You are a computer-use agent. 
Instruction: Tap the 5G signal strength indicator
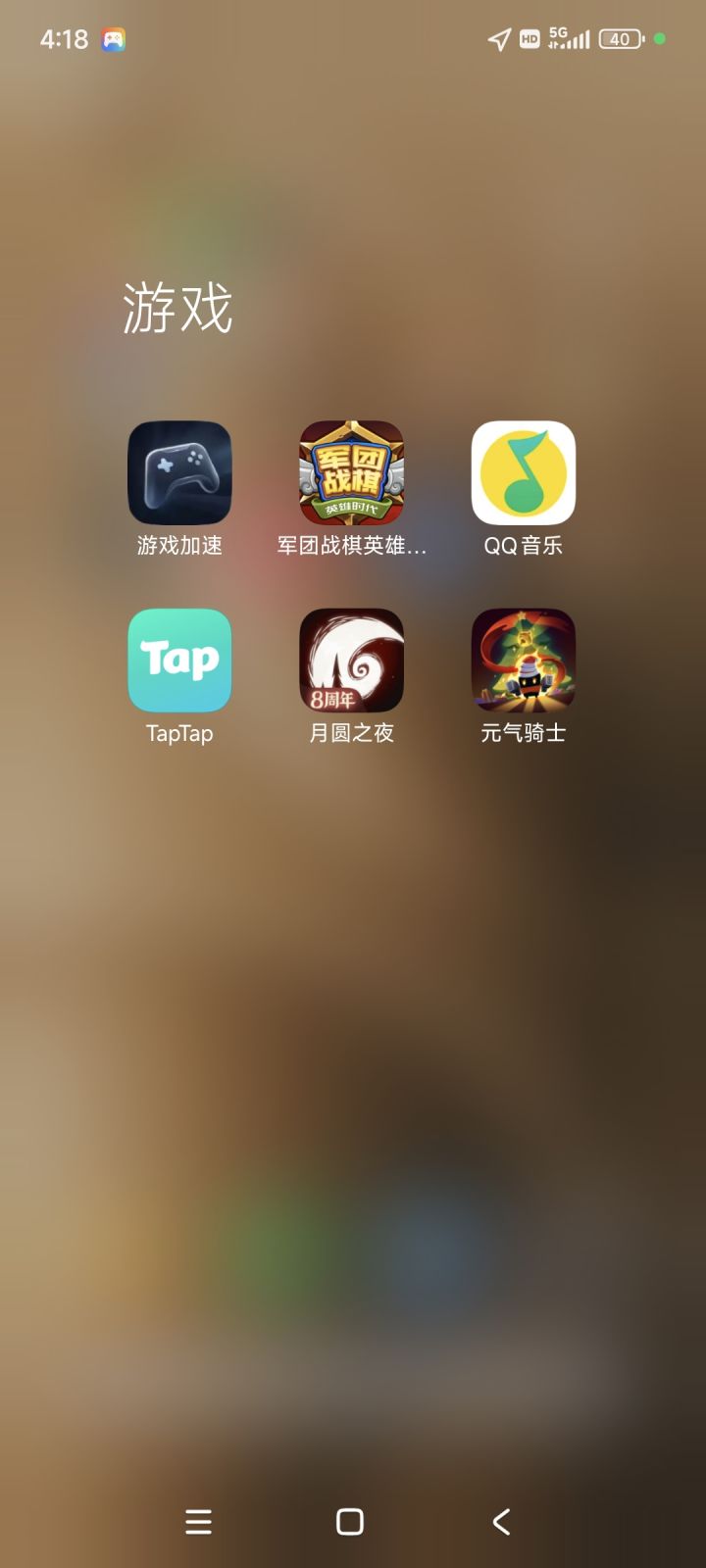pos(570,37)
